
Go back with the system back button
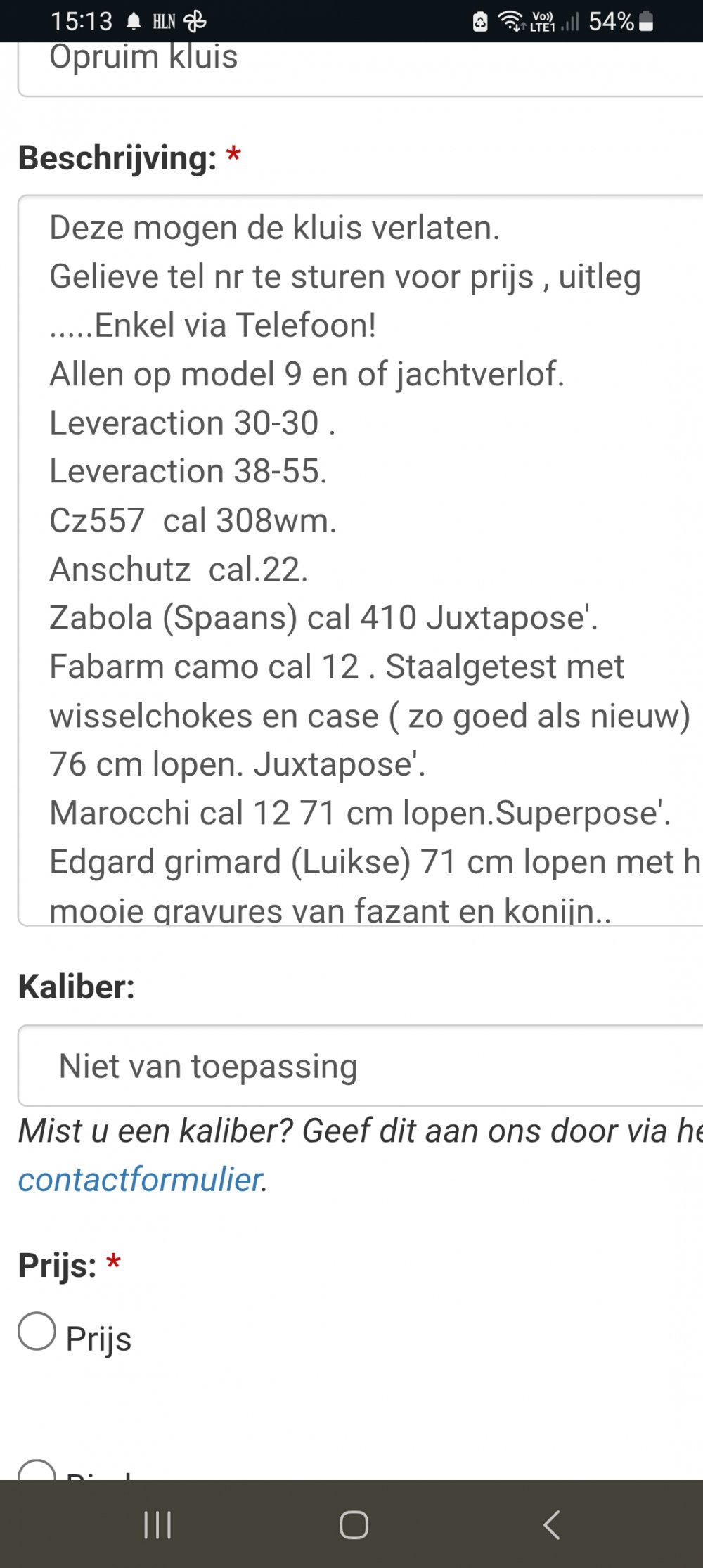pyautogui.click(x=552, y=1525)
